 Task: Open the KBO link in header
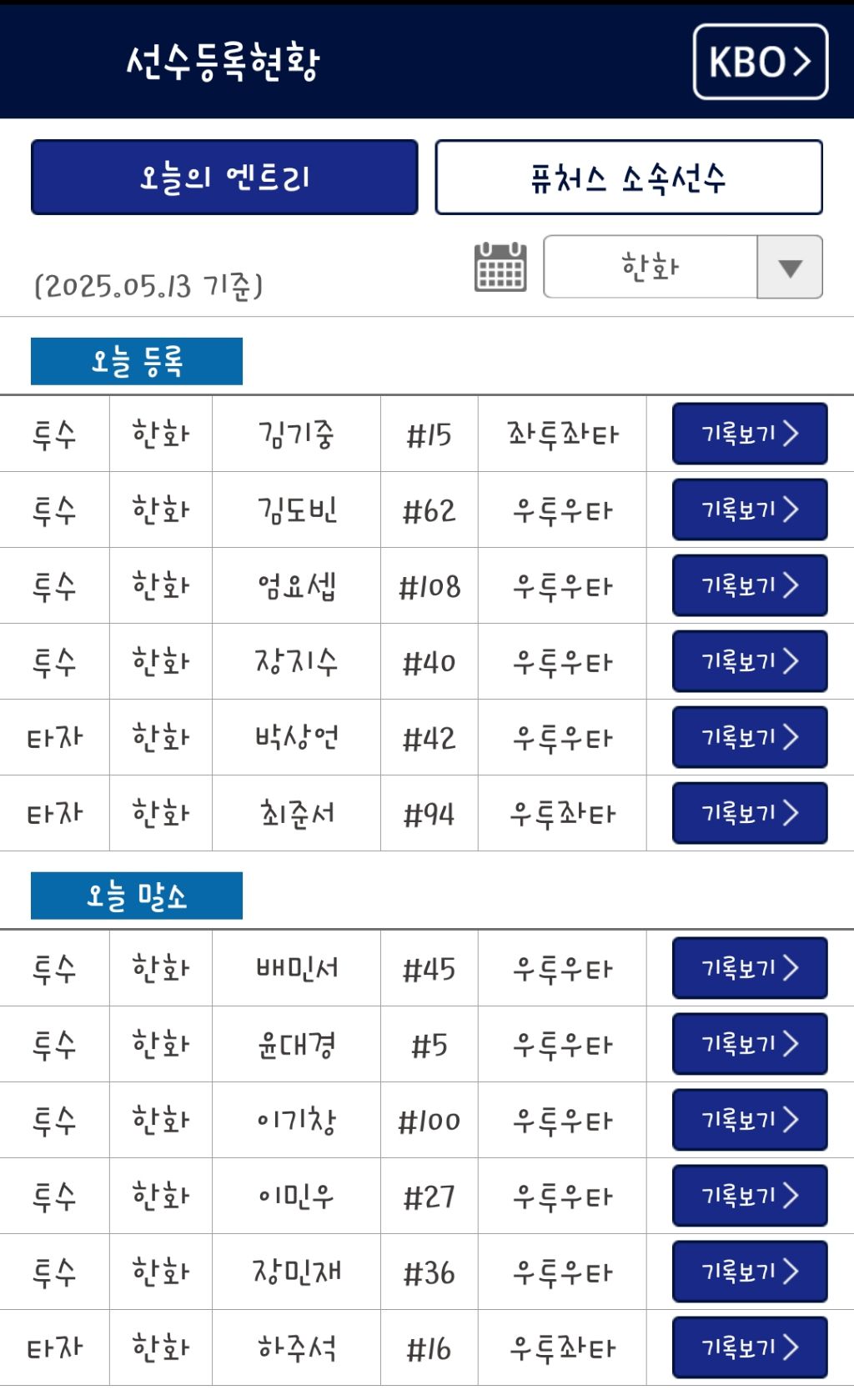760,62
